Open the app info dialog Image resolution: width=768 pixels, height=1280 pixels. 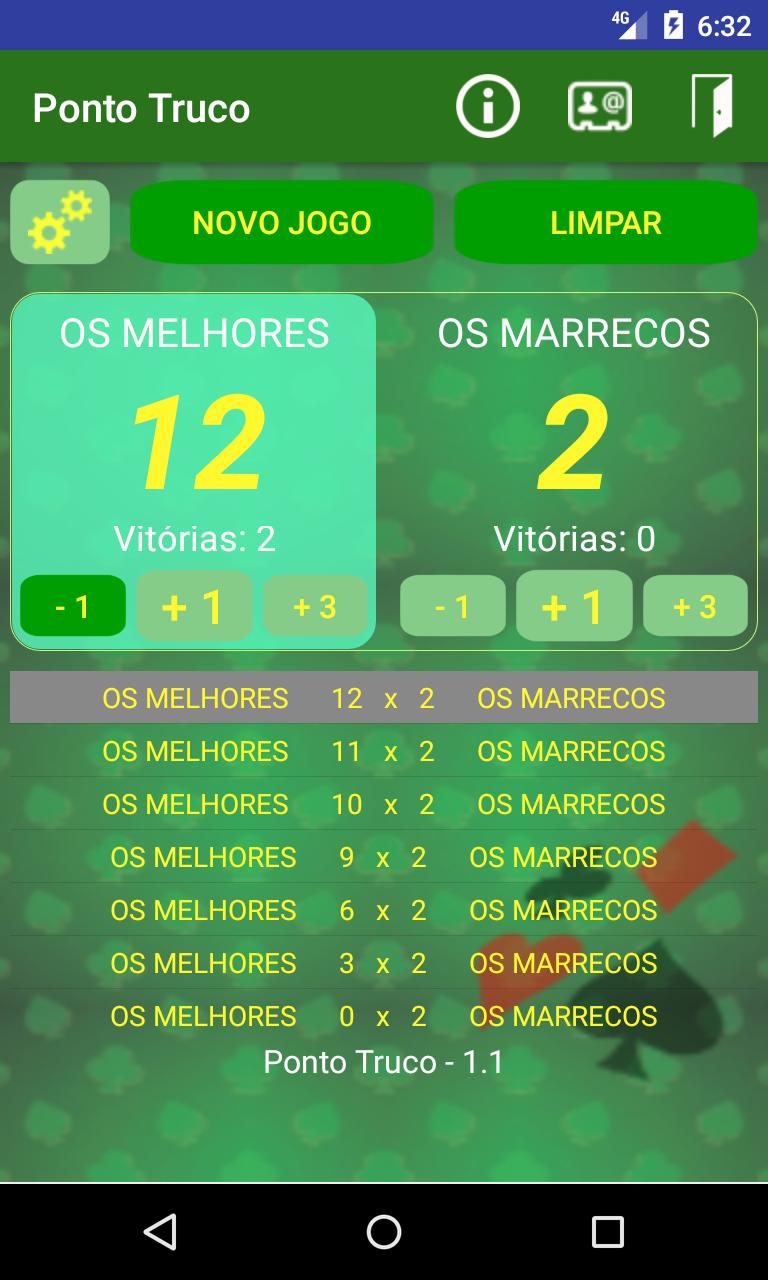[488, 105]
